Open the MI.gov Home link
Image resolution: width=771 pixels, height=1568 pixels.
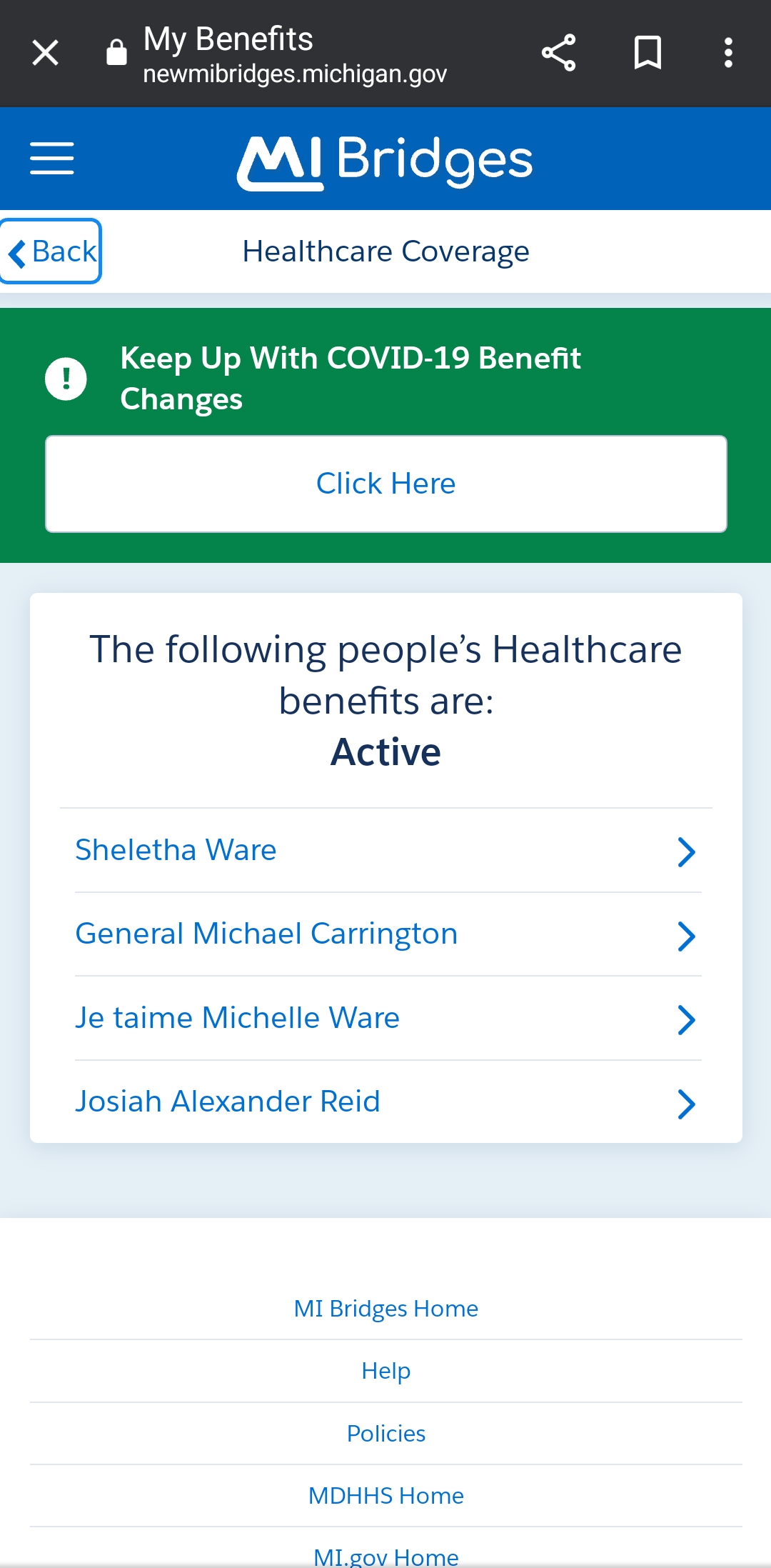[x=386, y=1557]
